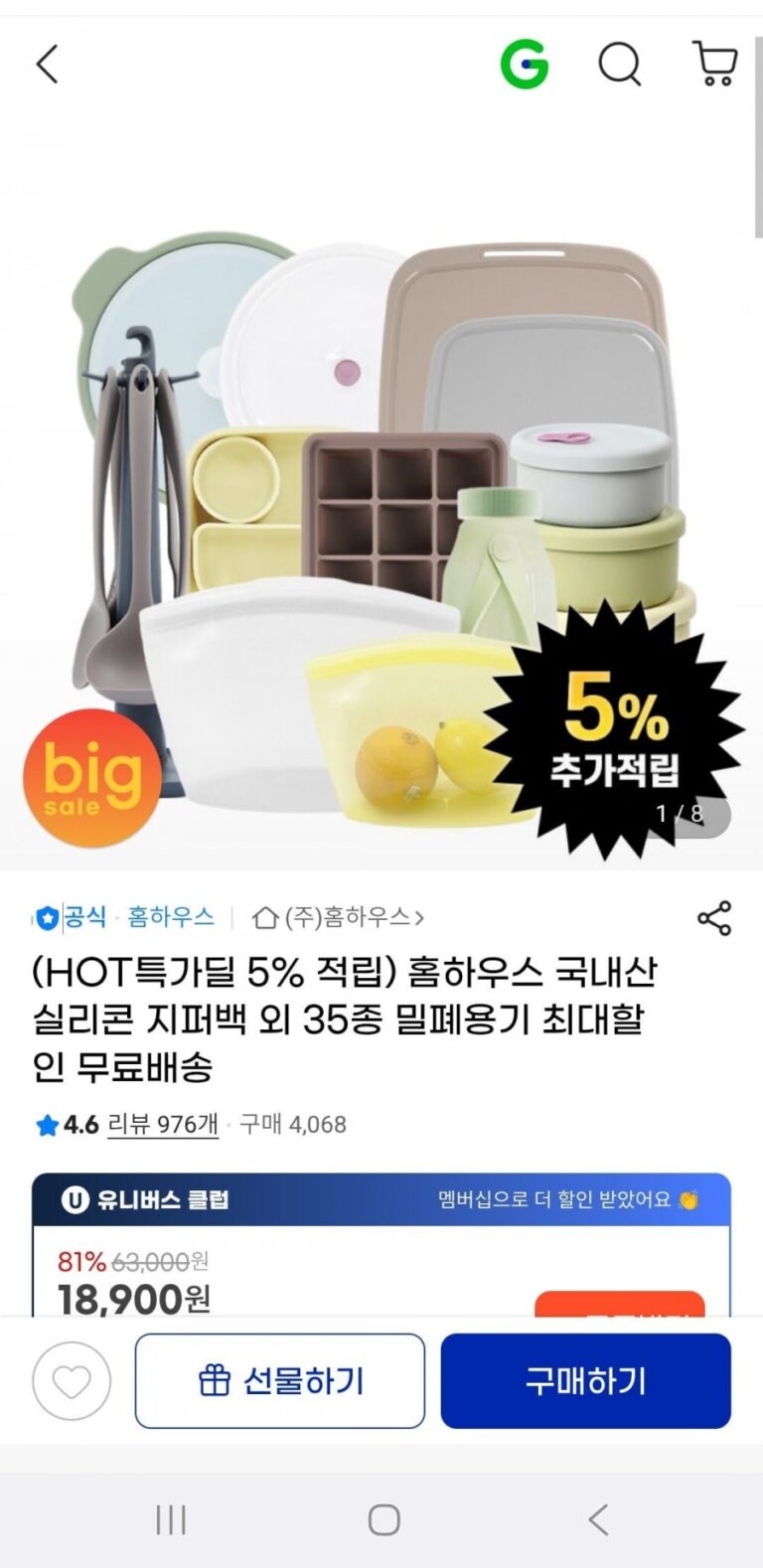Screen dimensions: 763x1568
Task: Open the shopping cart
Action: coord(714,65)
